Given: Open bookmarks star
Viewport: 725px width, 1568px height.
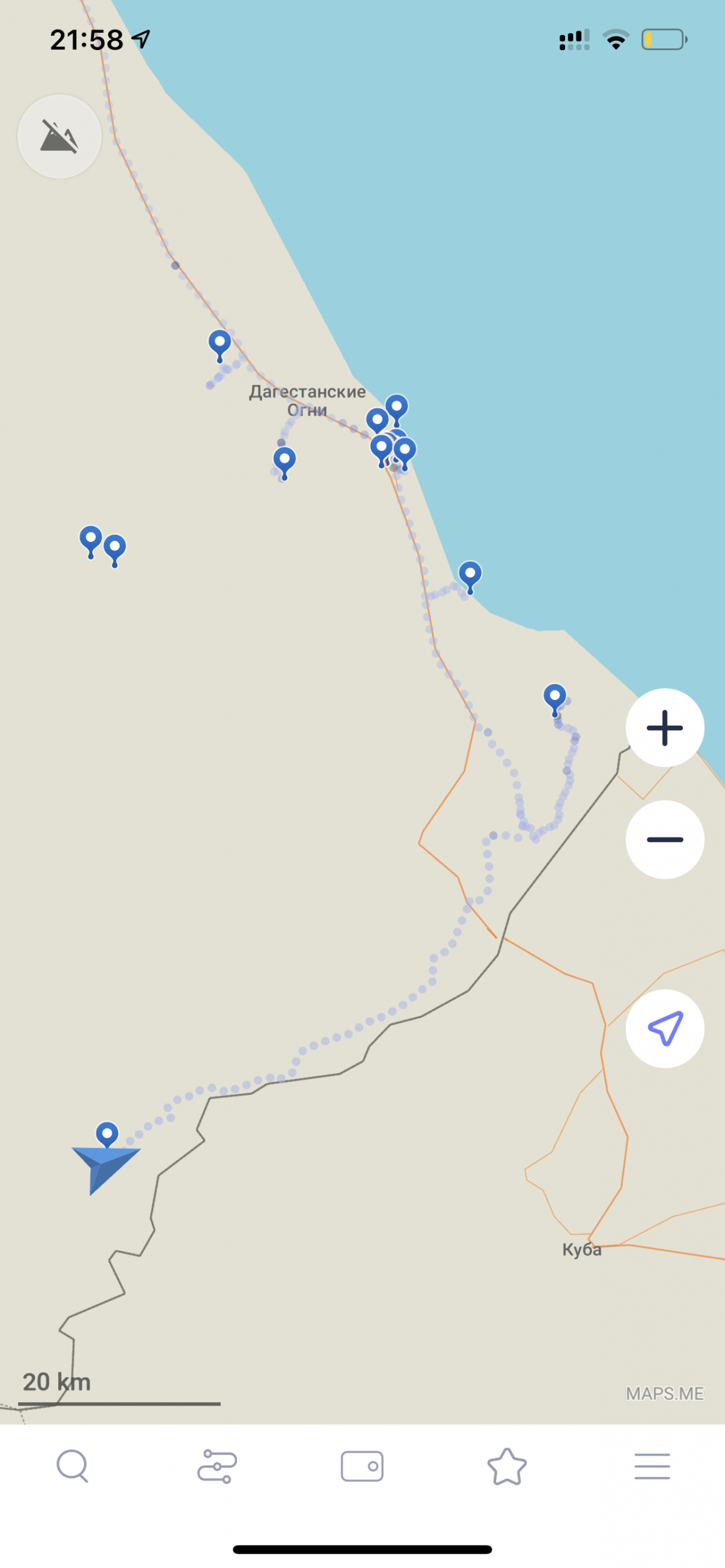Looking at the screenshot, I should point(507,1466).
